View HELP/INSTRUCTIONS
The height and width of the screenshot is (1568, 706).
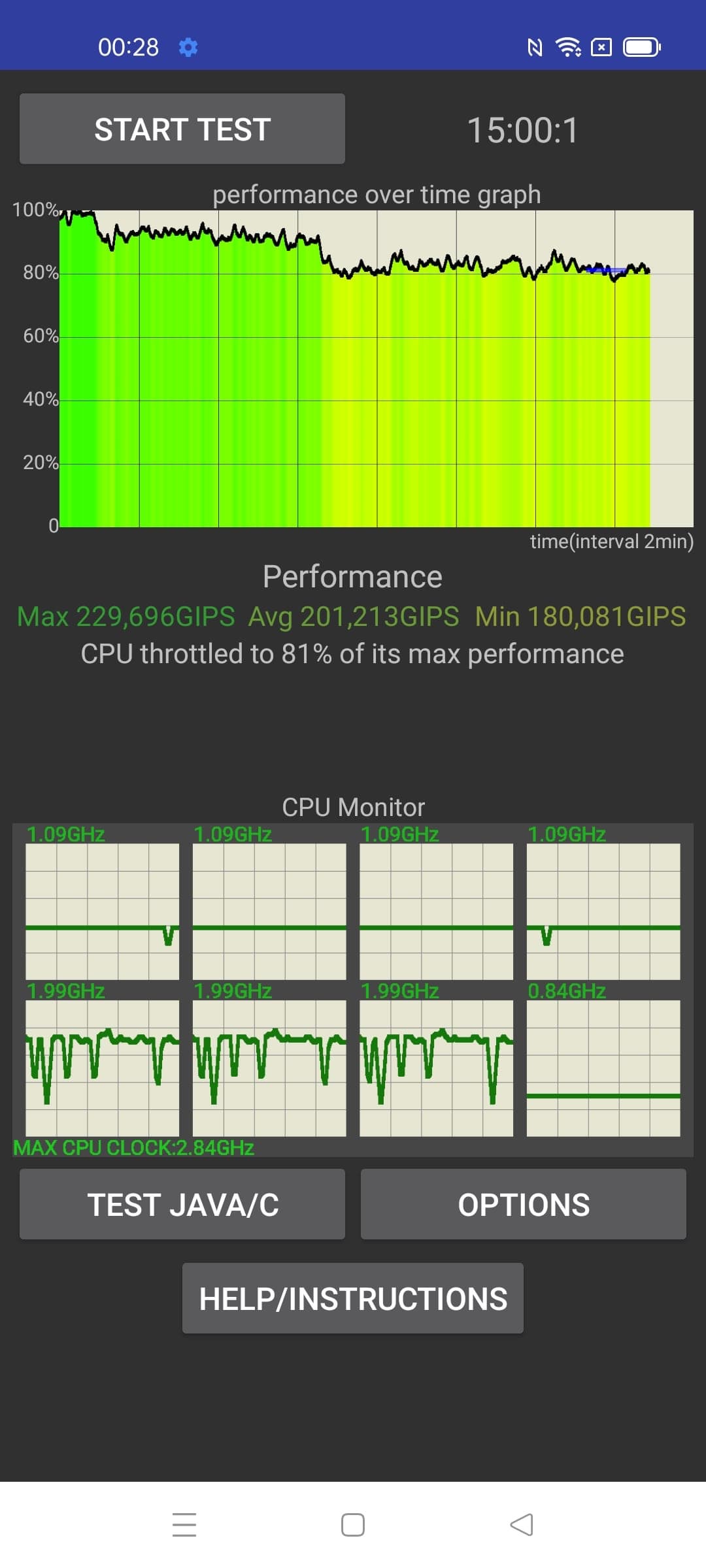(x=352, y=1298)
